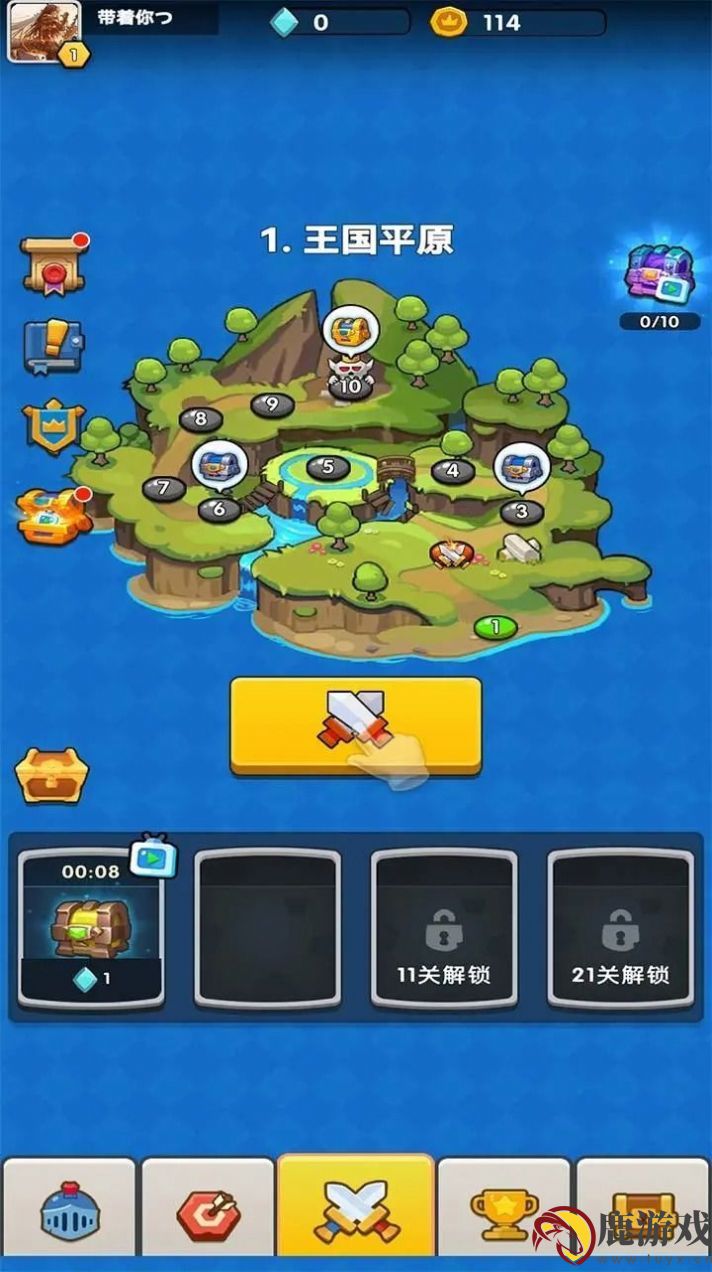Switch to the gold trophy tab
712x1272 pixels.
503,1212
